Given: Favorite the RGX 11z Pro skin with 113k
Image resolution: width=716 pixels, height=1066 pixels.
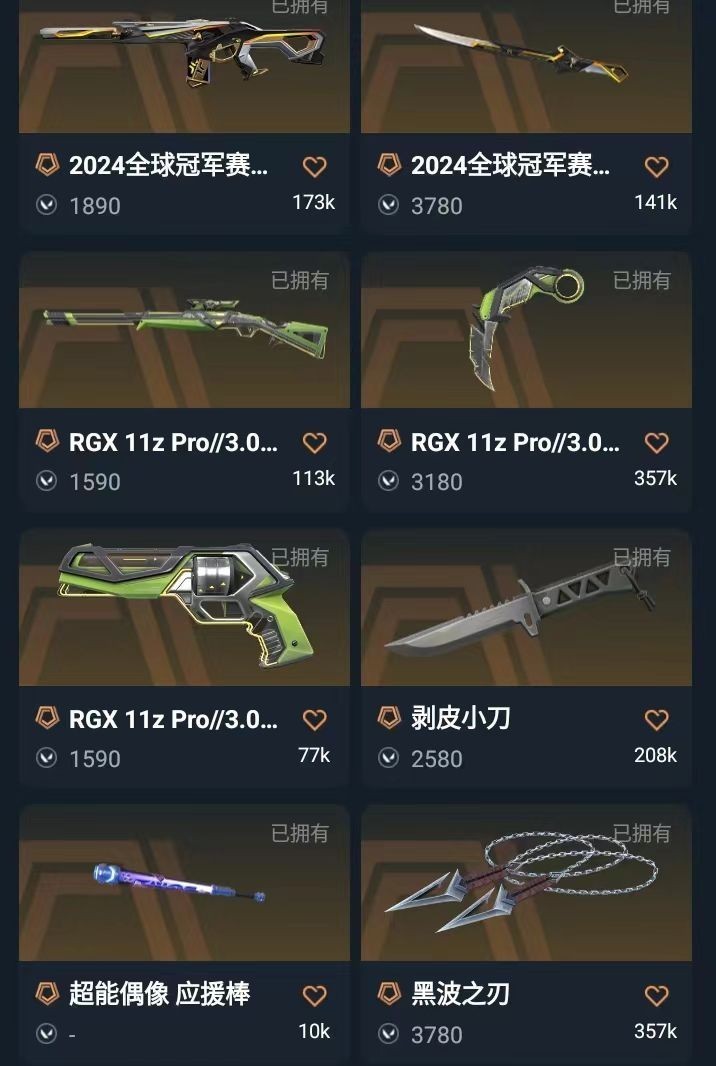Looking at the screenshot, I should (314, 443).
